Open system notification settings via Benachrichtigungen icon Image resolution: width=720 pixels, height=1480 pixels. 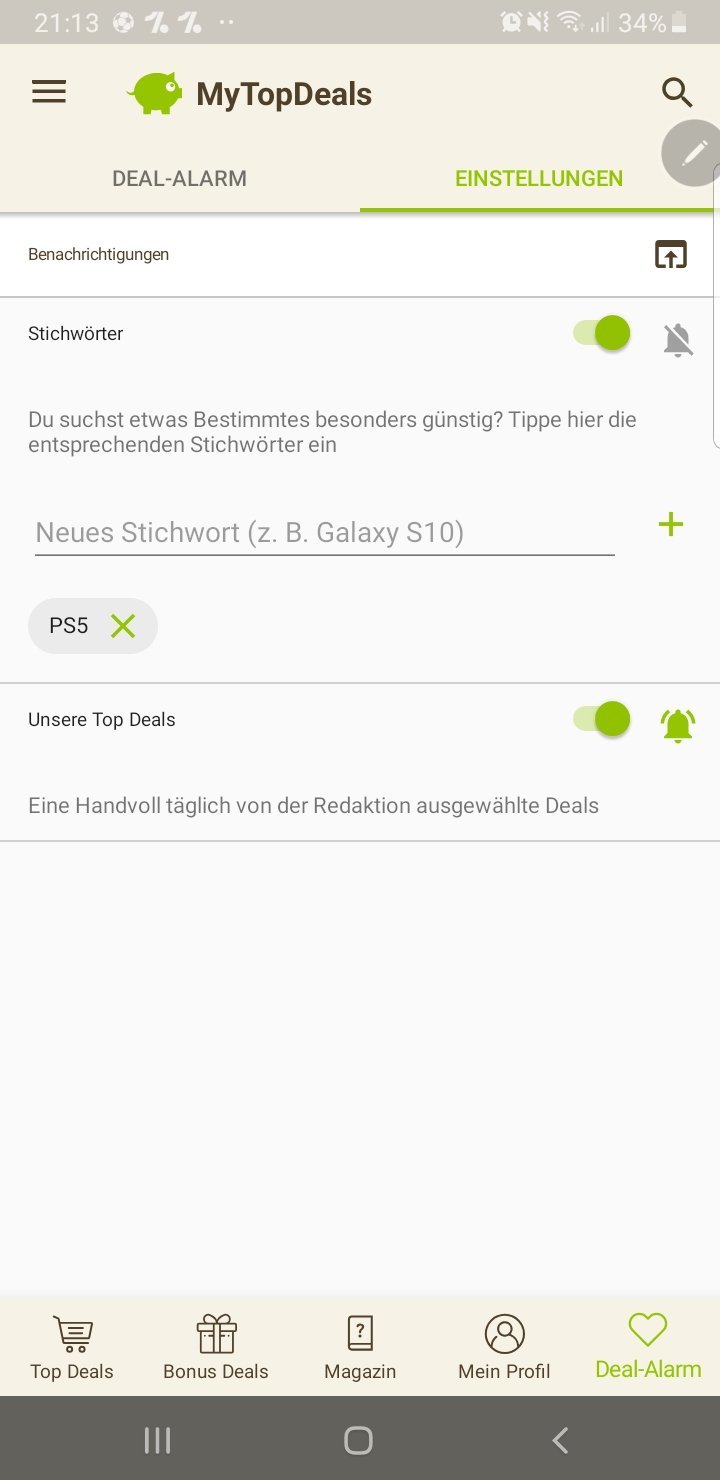(x=671, y=255)
